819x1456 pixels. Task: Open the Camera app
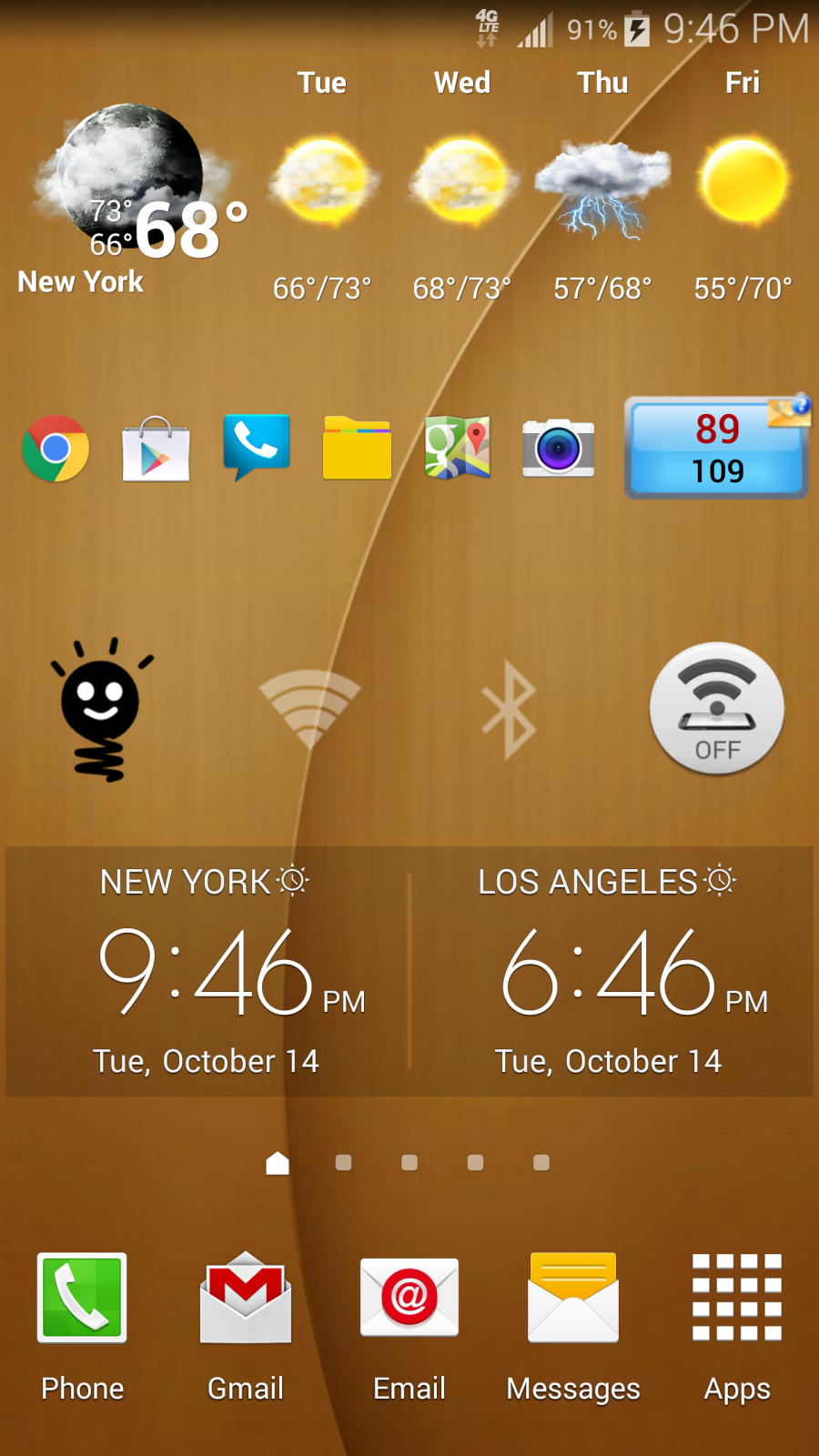click(558, 449)
